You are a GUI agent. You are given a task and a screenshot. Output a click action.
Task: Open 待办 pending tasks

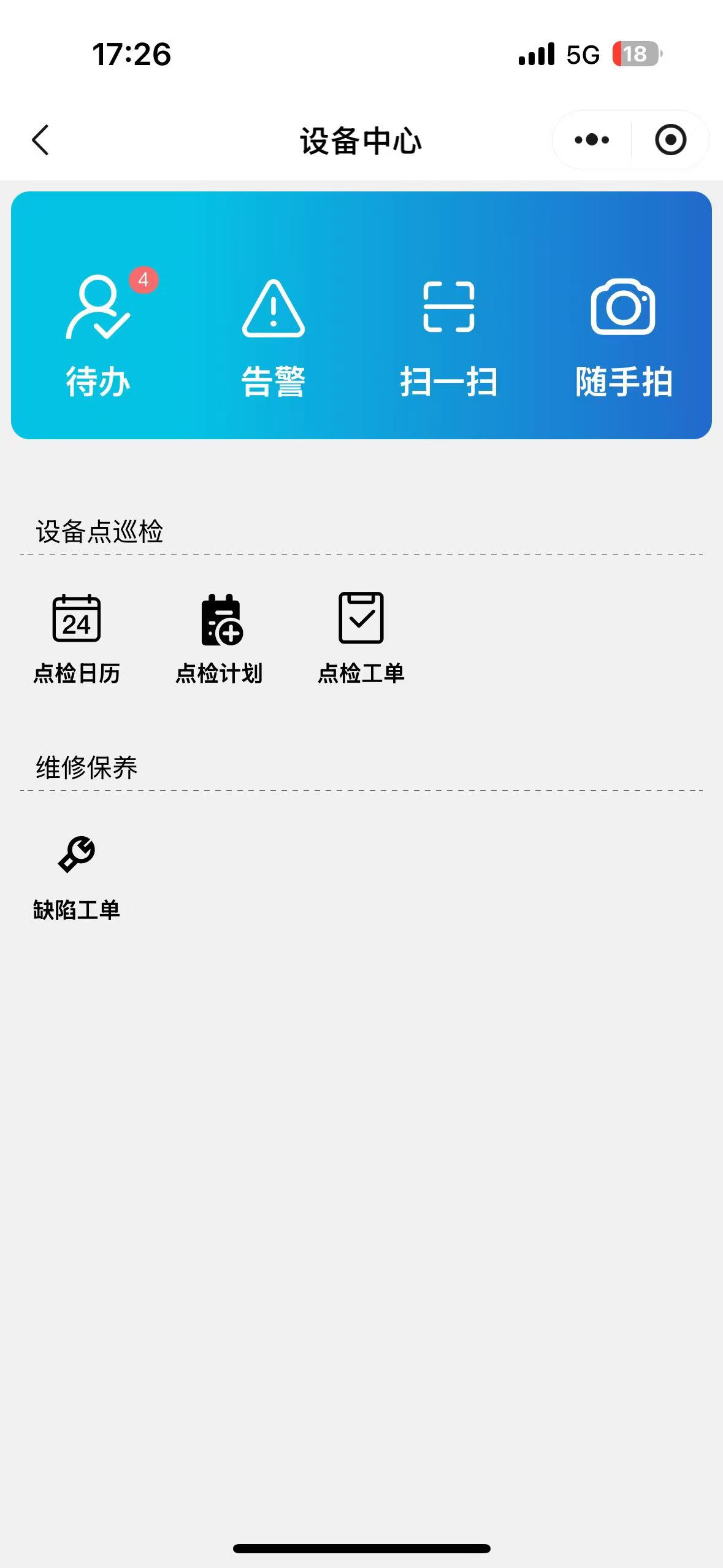[98, 336]
